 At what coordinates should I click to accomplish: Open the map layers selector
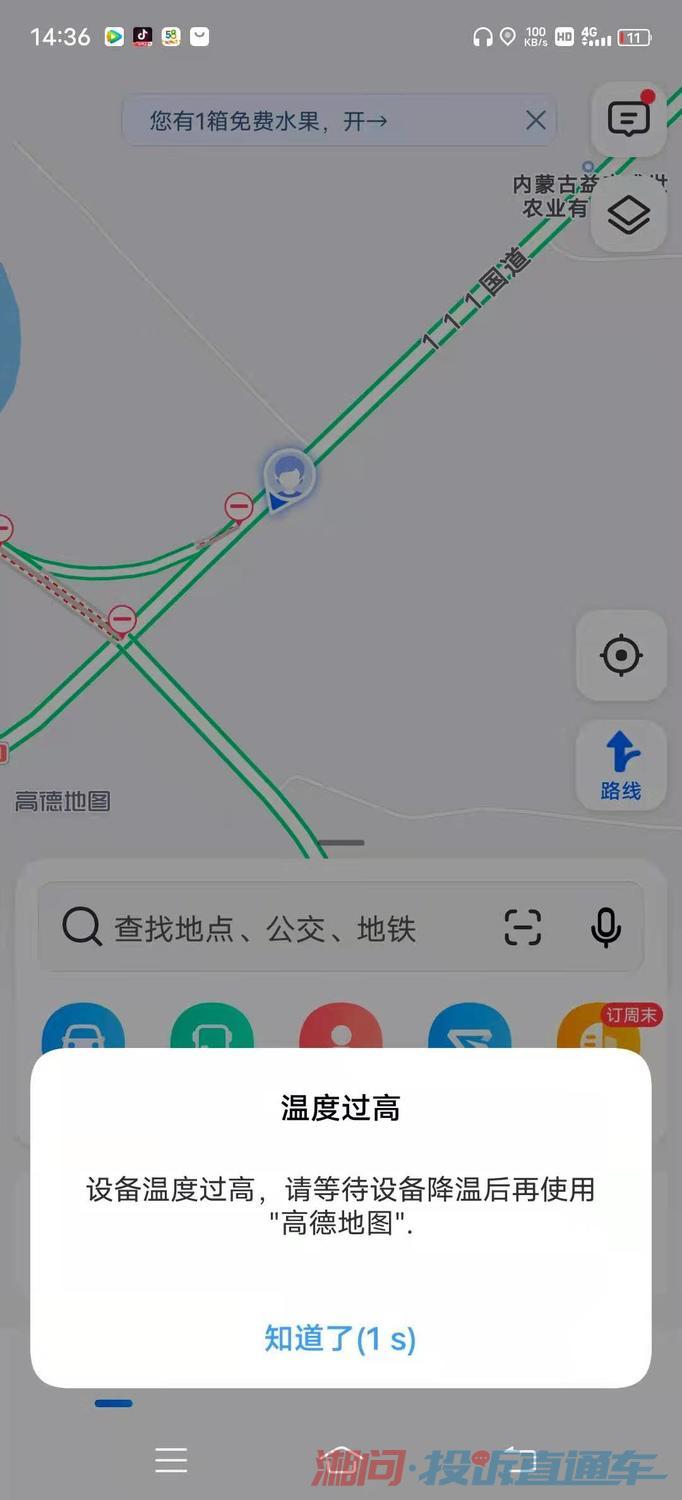629,214
